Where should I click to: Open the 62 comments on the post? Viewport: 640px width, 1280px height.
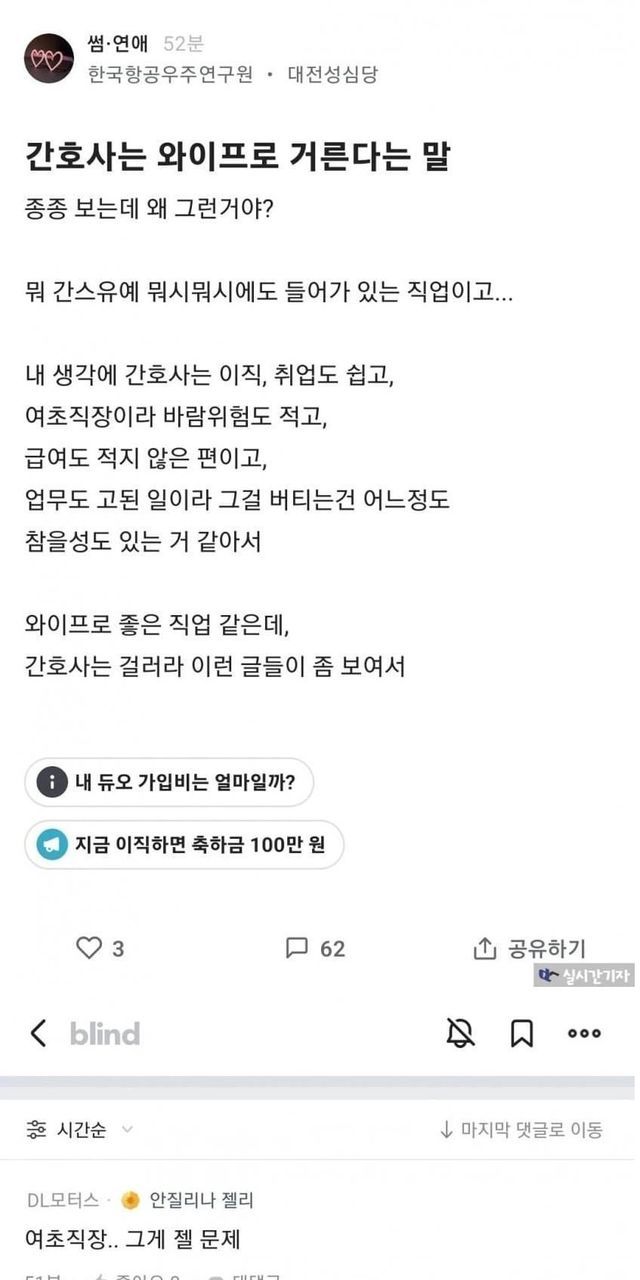point(316,947)
